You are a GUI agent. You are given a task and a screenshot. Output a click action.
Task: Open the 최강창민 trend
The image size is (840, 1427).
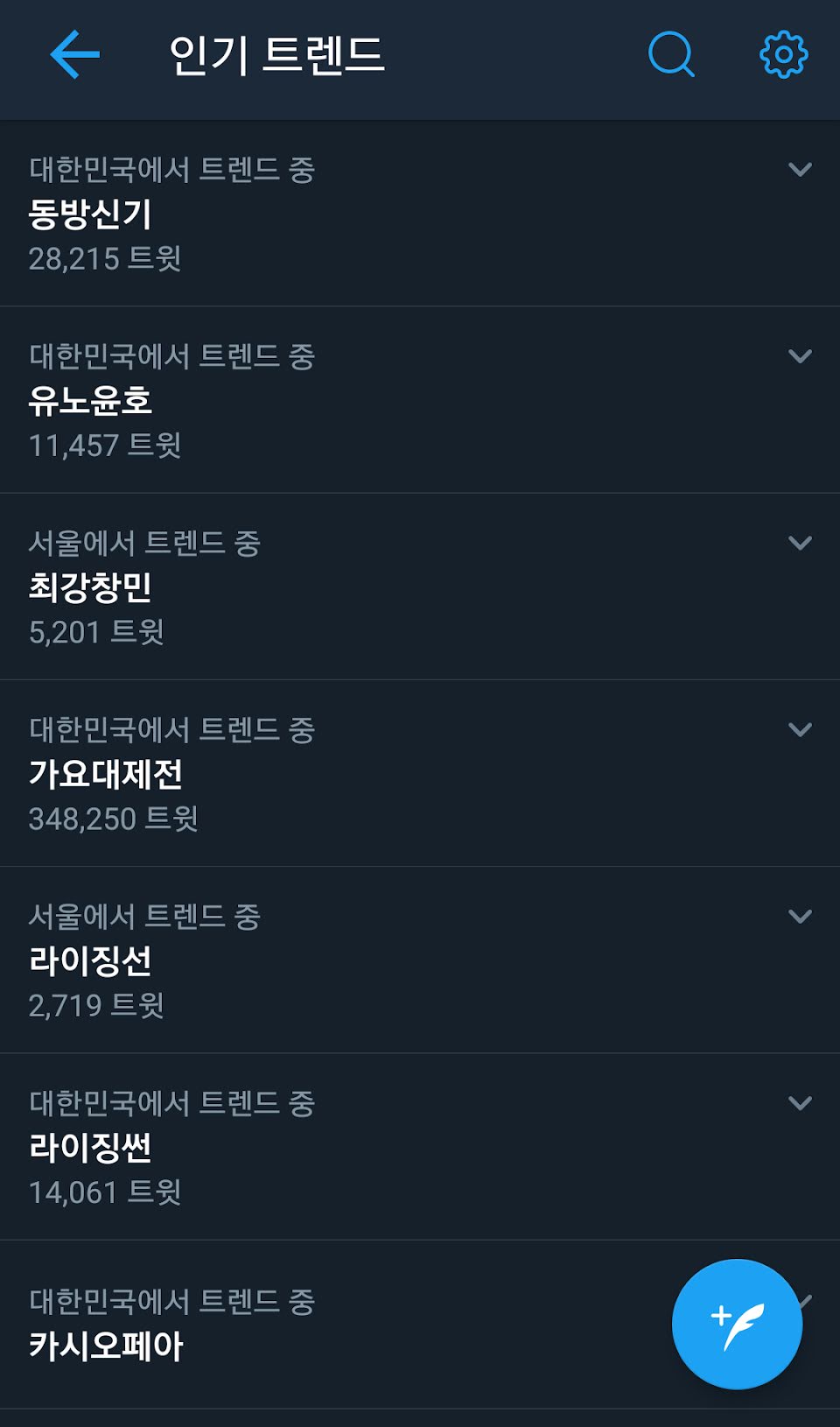[x=91, y=587]
